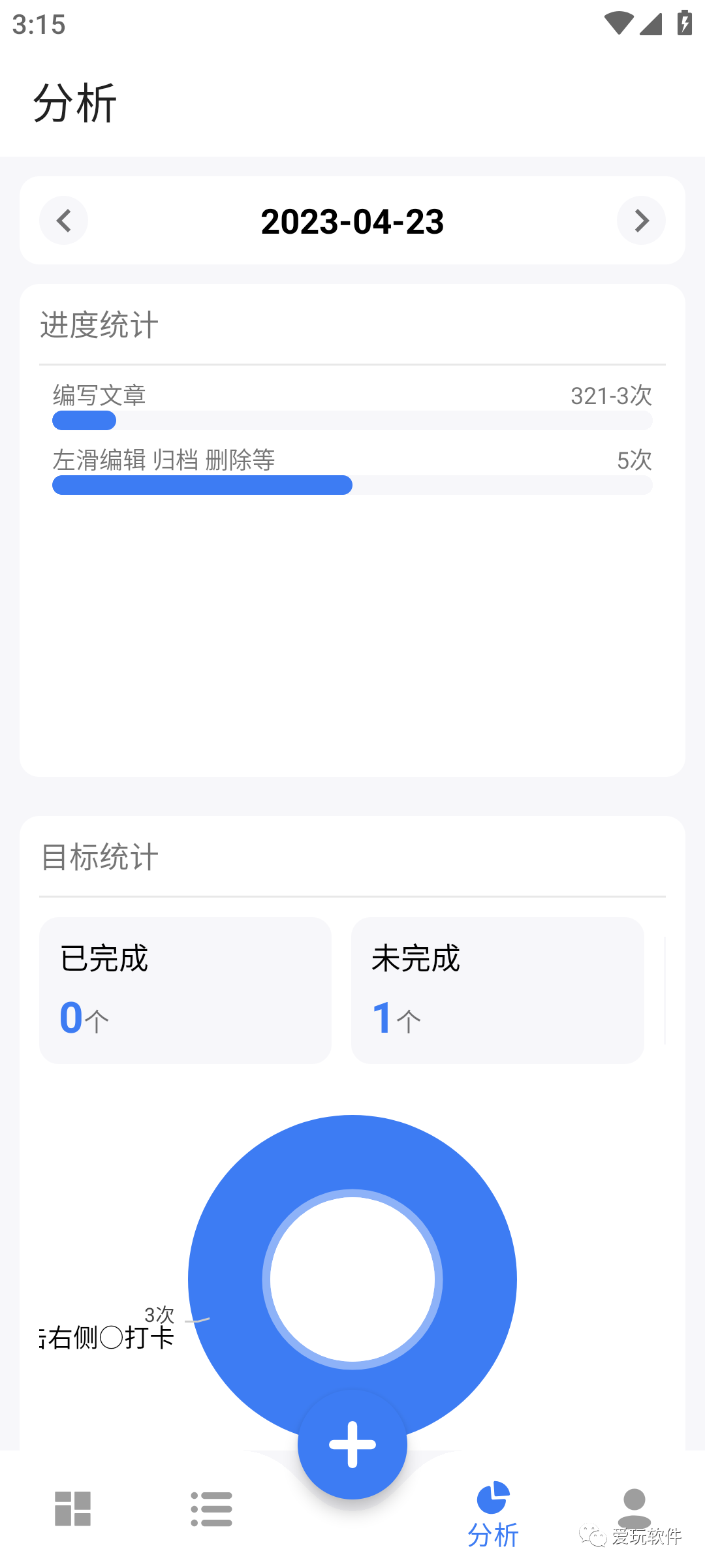The image size is (705, 1568).
Task: Select the 分析 tab
Action: coord(493,1514)
